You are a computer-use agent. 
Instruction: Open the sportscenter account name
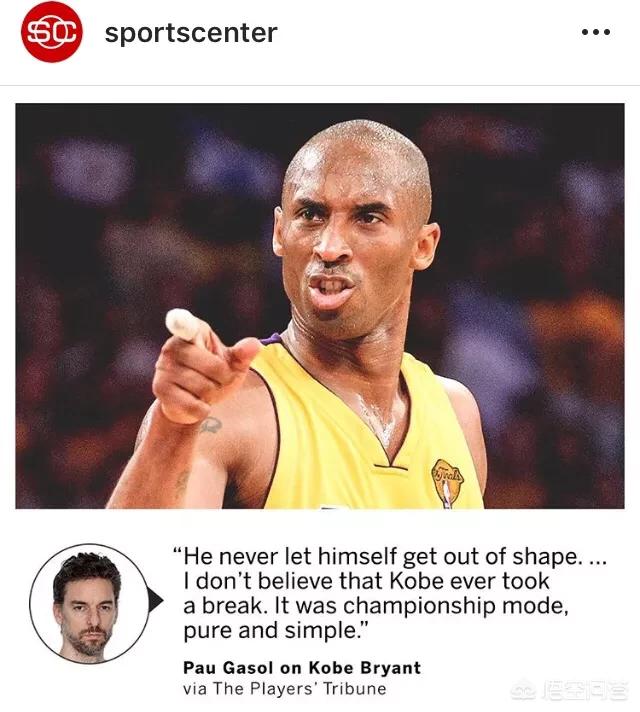(190, 33)
